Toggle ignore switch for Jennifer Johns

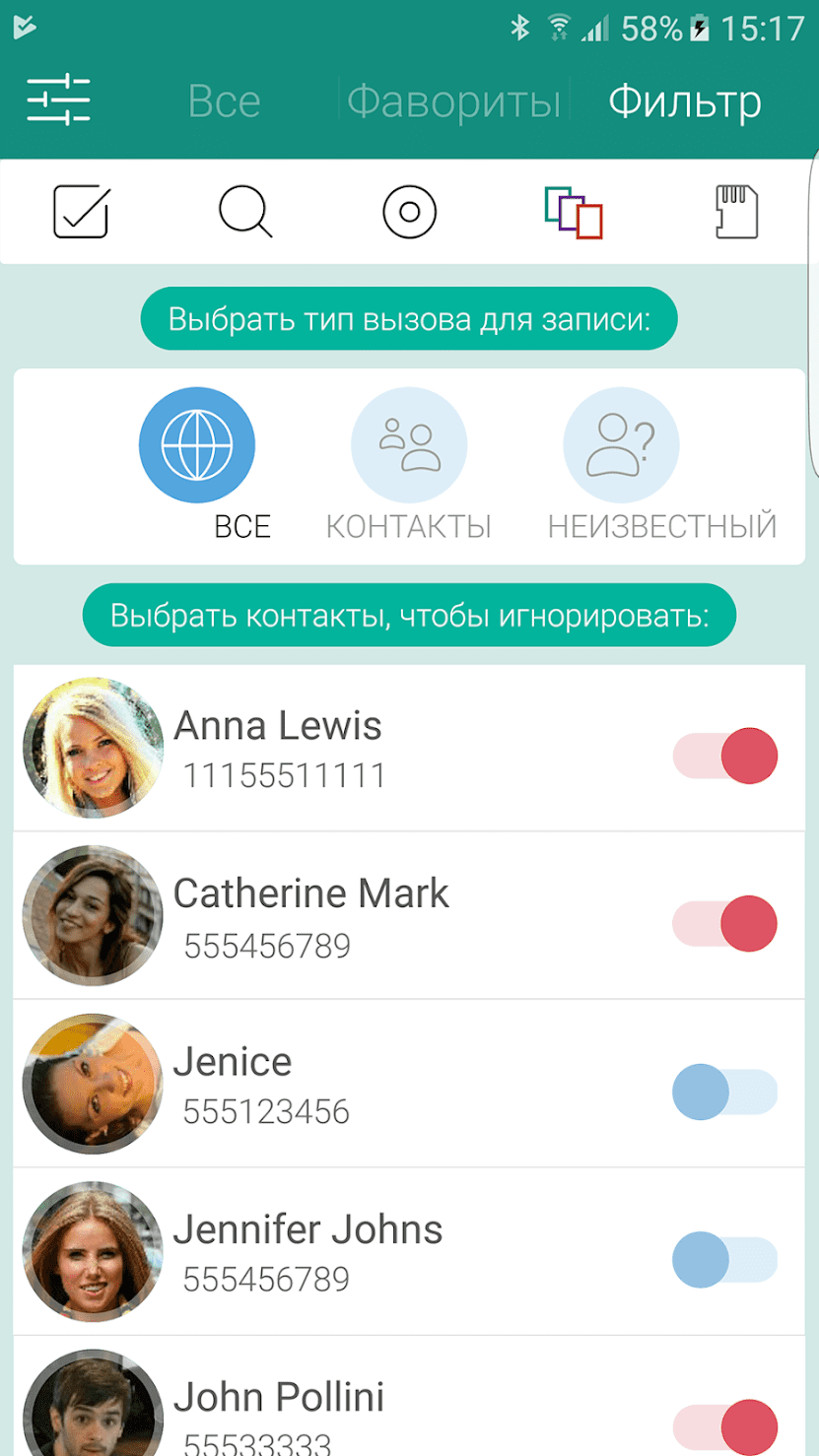point(725,1259)
